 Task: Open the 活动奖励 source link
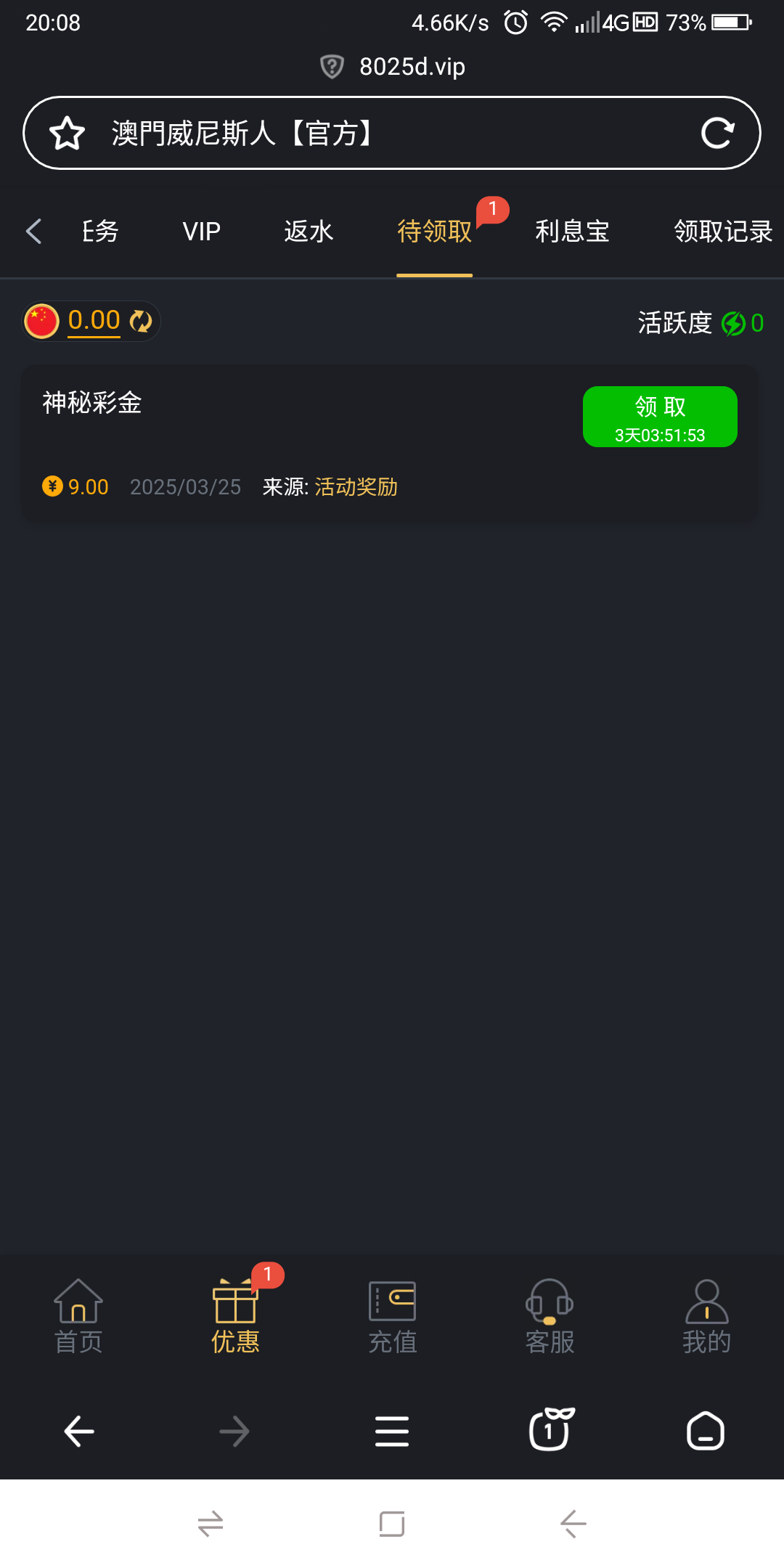356,487
